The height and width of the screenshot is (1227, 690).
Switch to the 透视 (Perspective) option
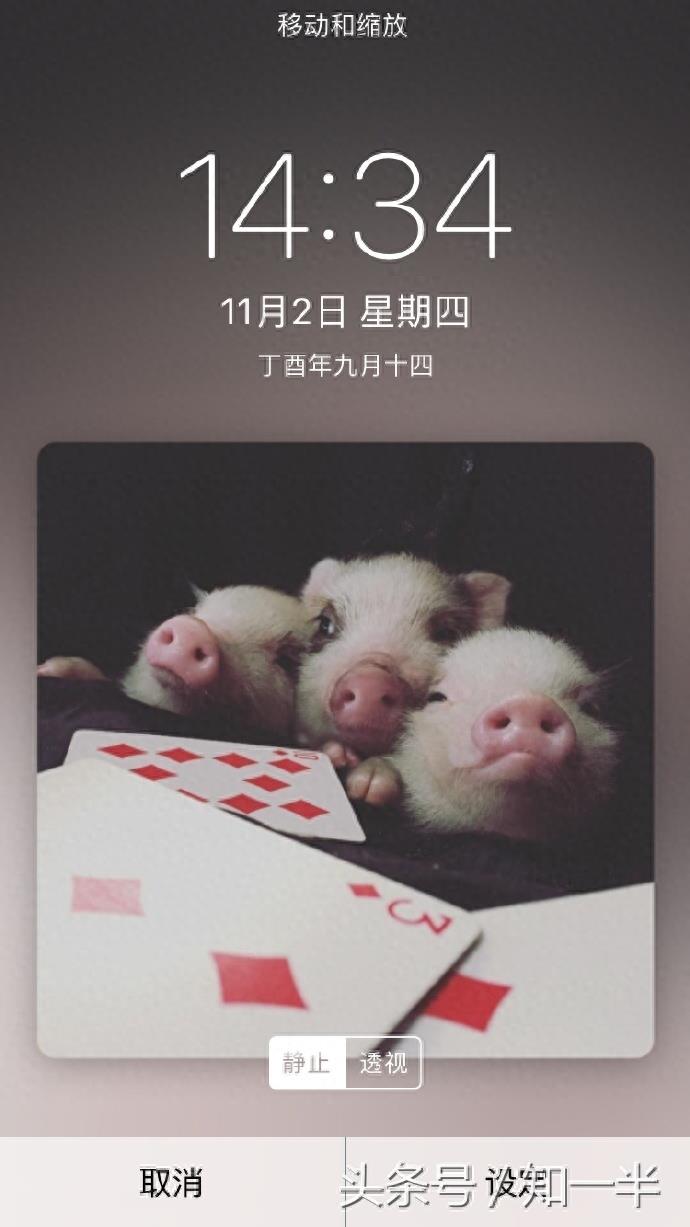coord(383,1063)
